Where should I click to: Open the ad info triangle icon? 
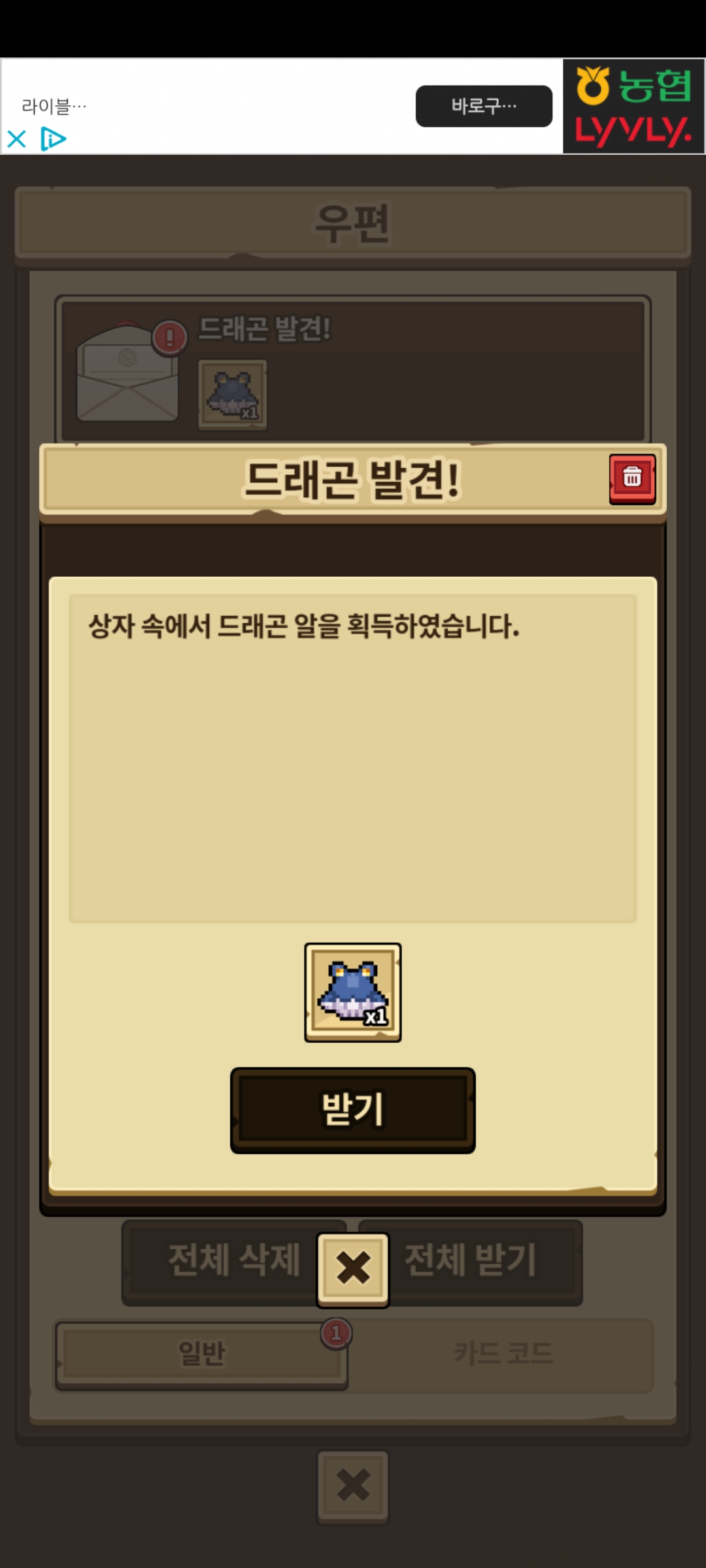53,139
